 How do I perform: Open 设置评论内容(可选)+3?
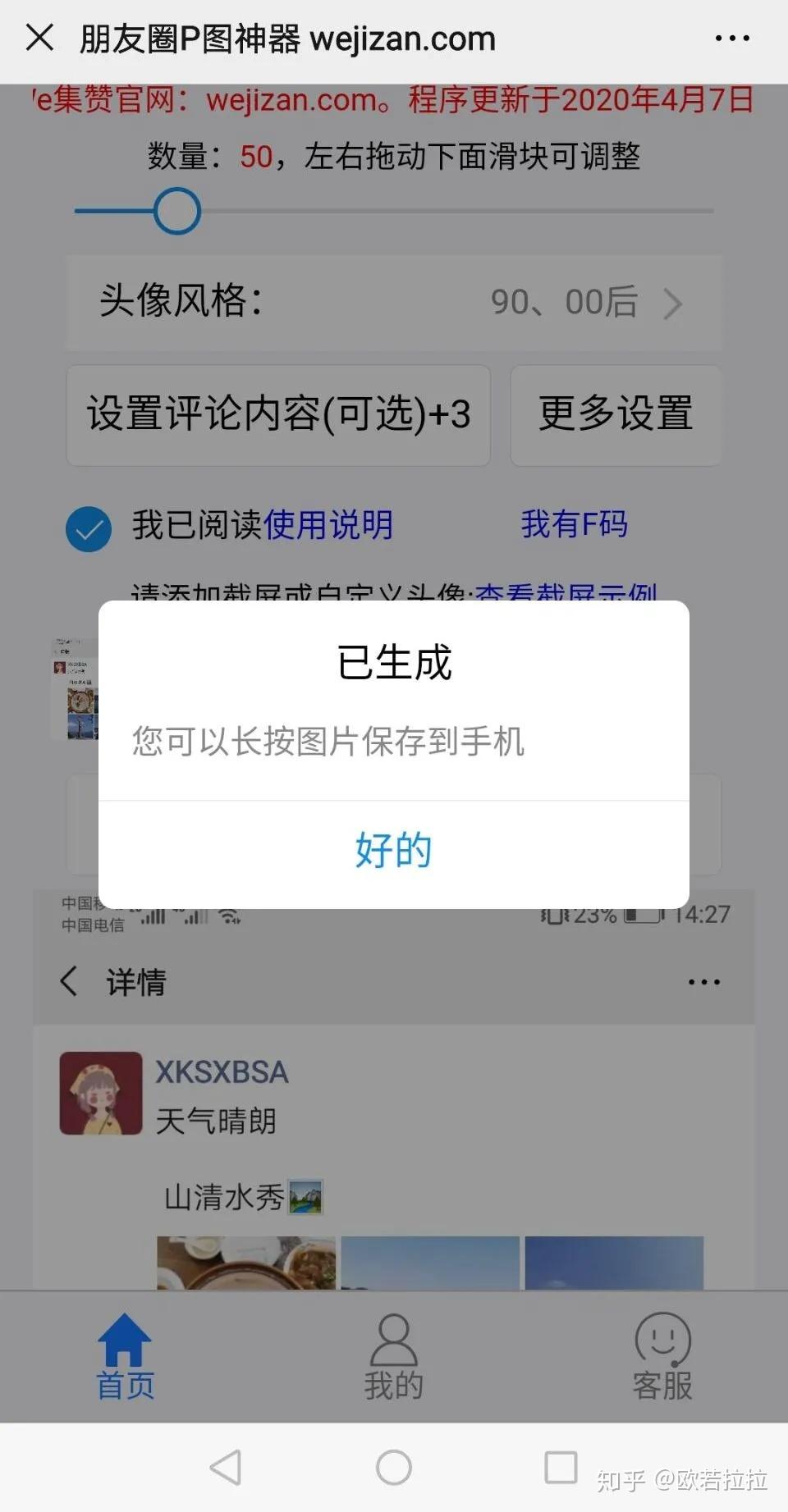pos(278,415)
